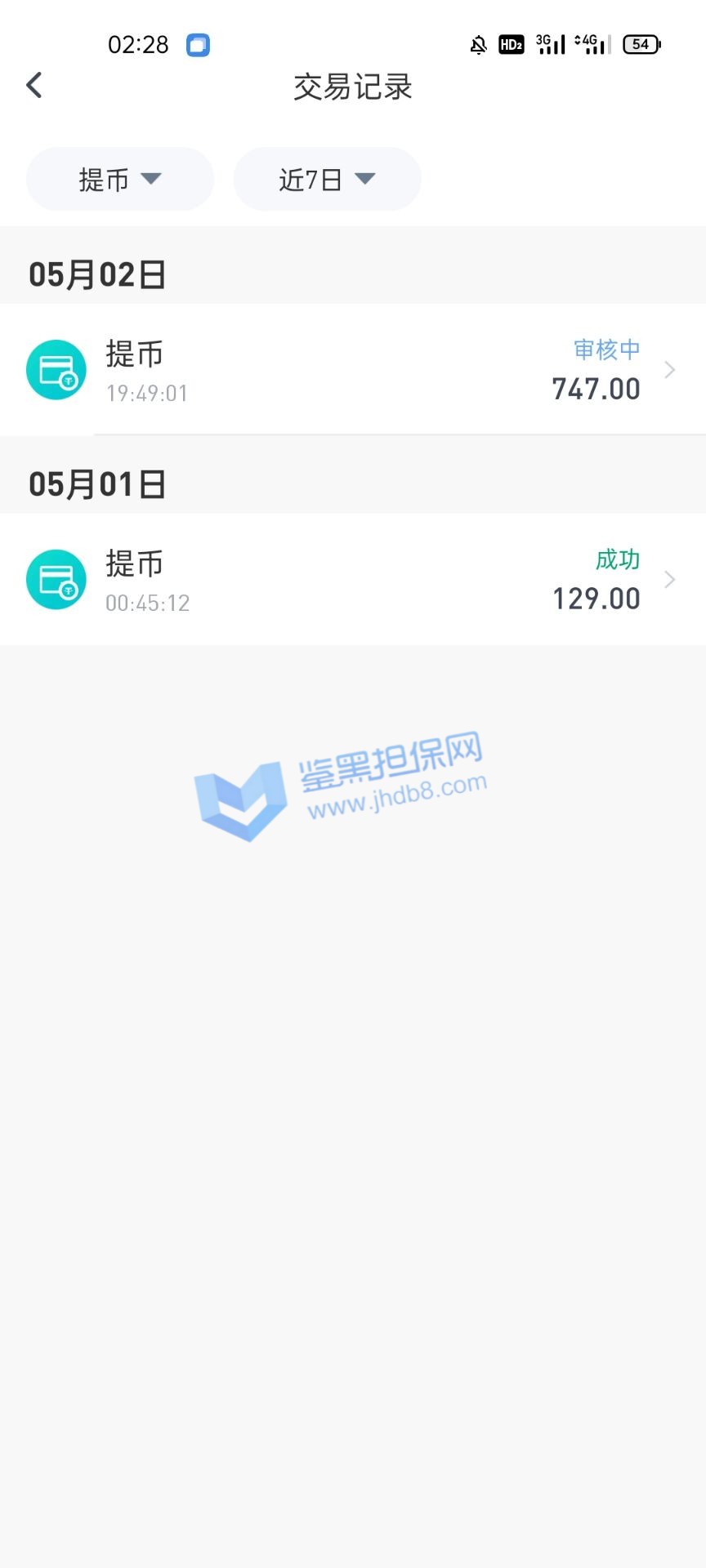
Task: Open the 提币 transaction type dropdown
Action: [x=120, y=179]
